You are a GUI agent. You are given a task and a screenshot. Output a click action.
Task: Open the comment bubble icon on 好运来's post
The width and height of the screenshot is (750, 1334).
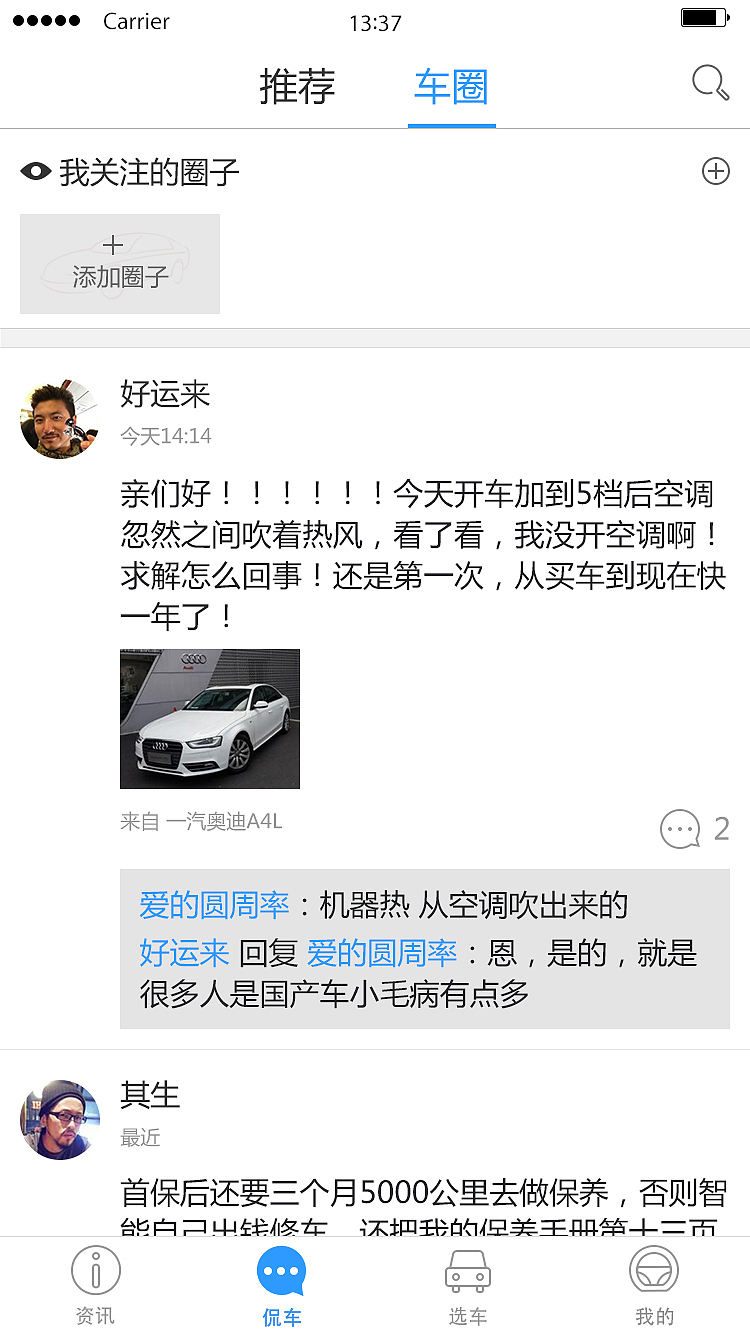pos(680,829)
